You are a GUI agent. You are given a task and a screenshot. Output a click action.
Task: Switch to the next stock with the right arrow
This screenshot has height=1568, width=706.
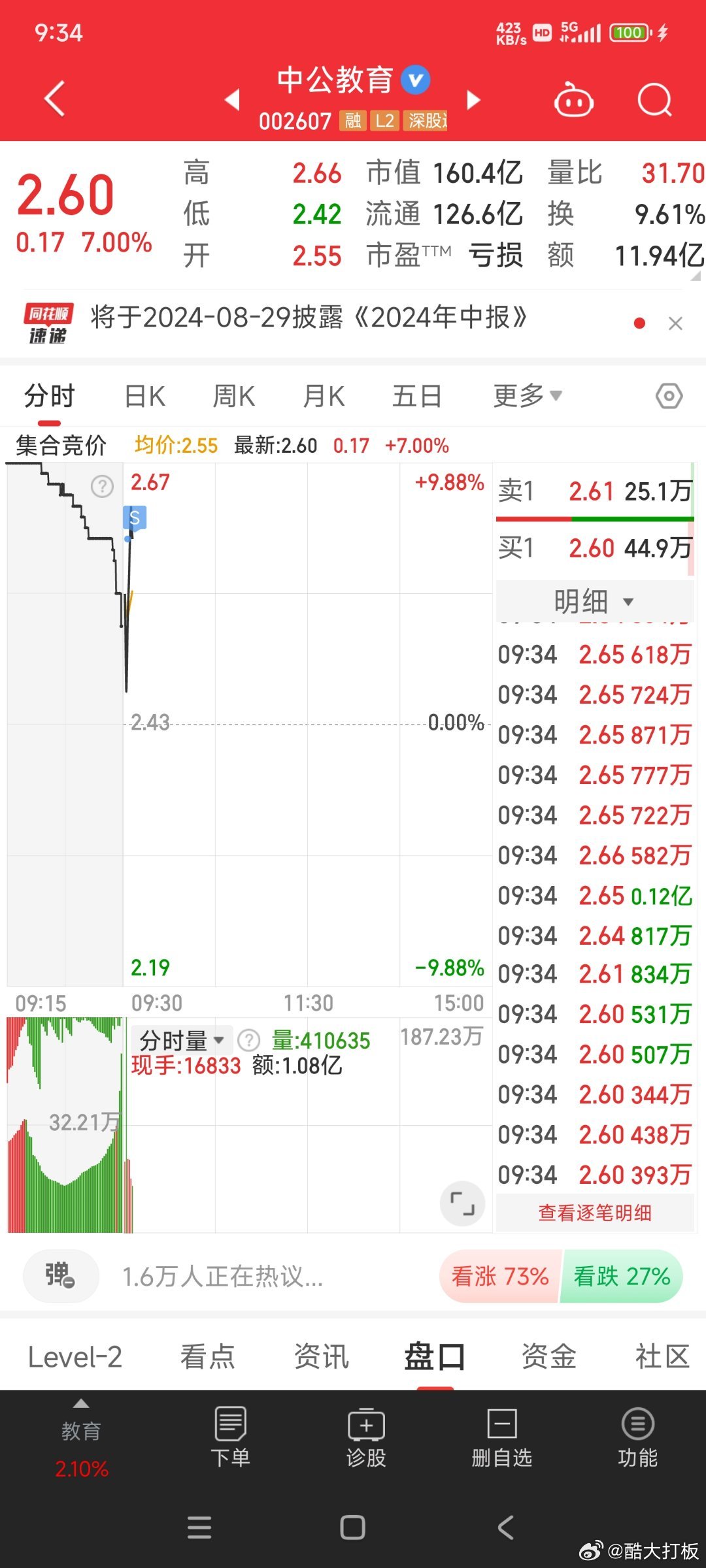(474, 100)
